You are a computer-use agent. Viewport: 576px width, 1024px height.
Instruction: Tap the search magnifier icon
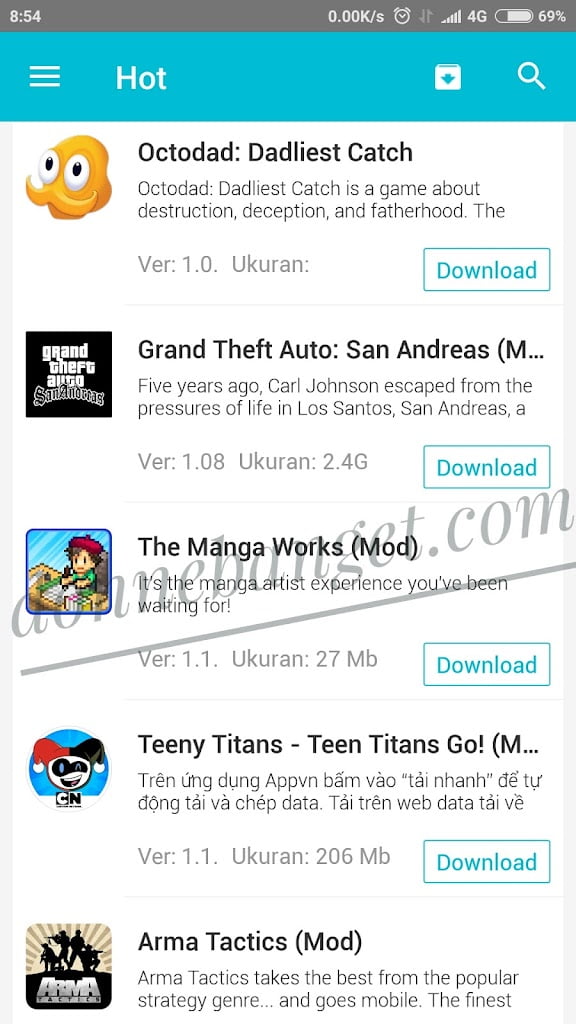click(x=531, y=76)
